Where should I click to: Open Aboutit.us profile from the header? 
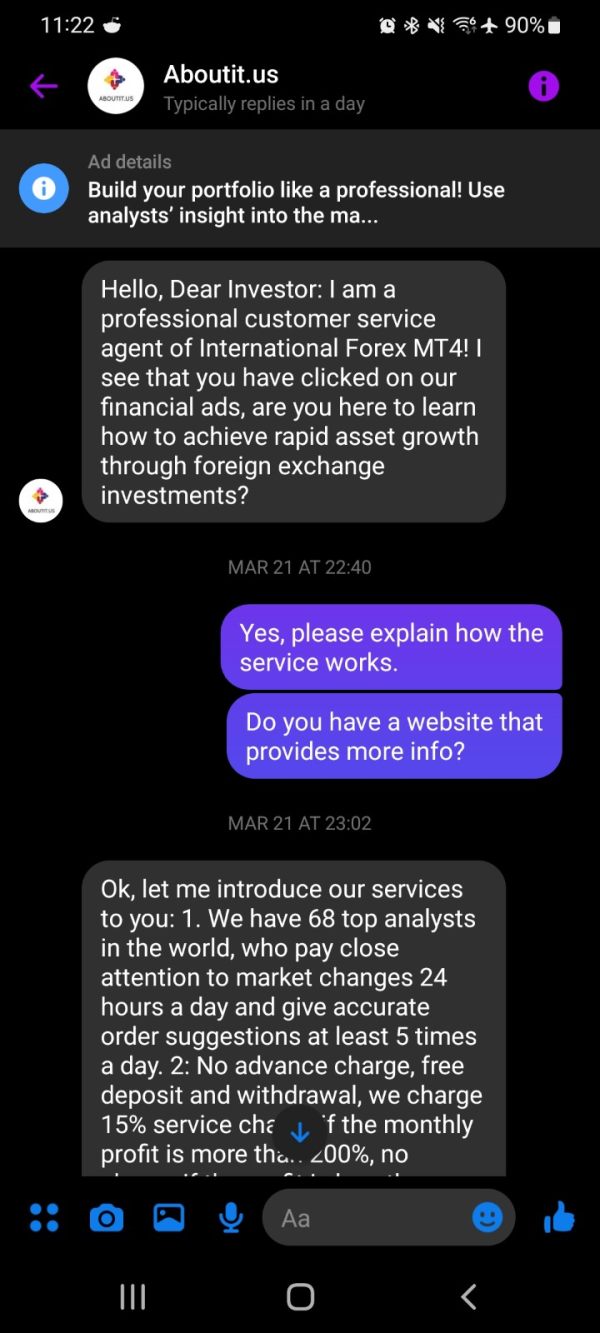click(x=264, y=87)
